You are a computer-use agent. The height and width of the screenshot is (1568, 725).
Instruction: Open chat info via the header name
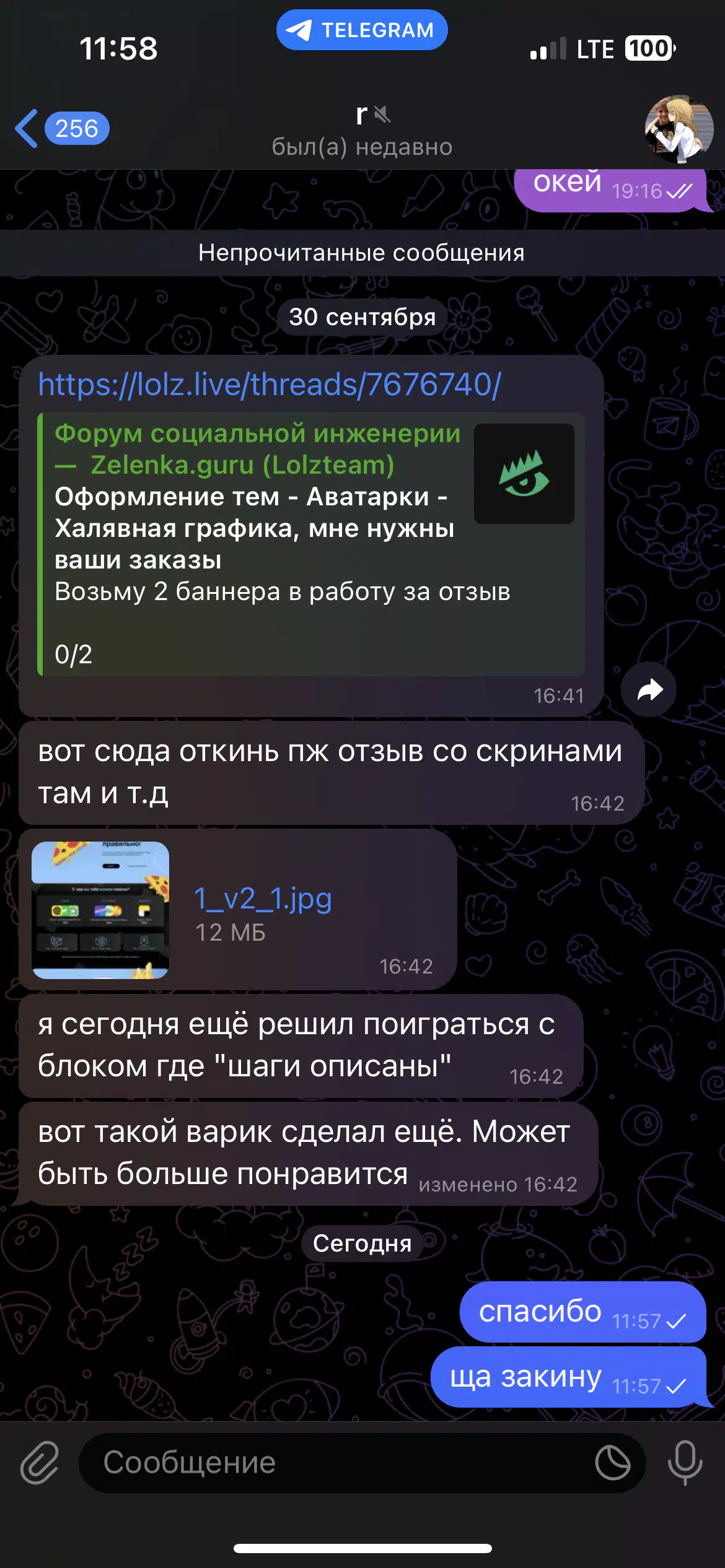tap(362, 130)
